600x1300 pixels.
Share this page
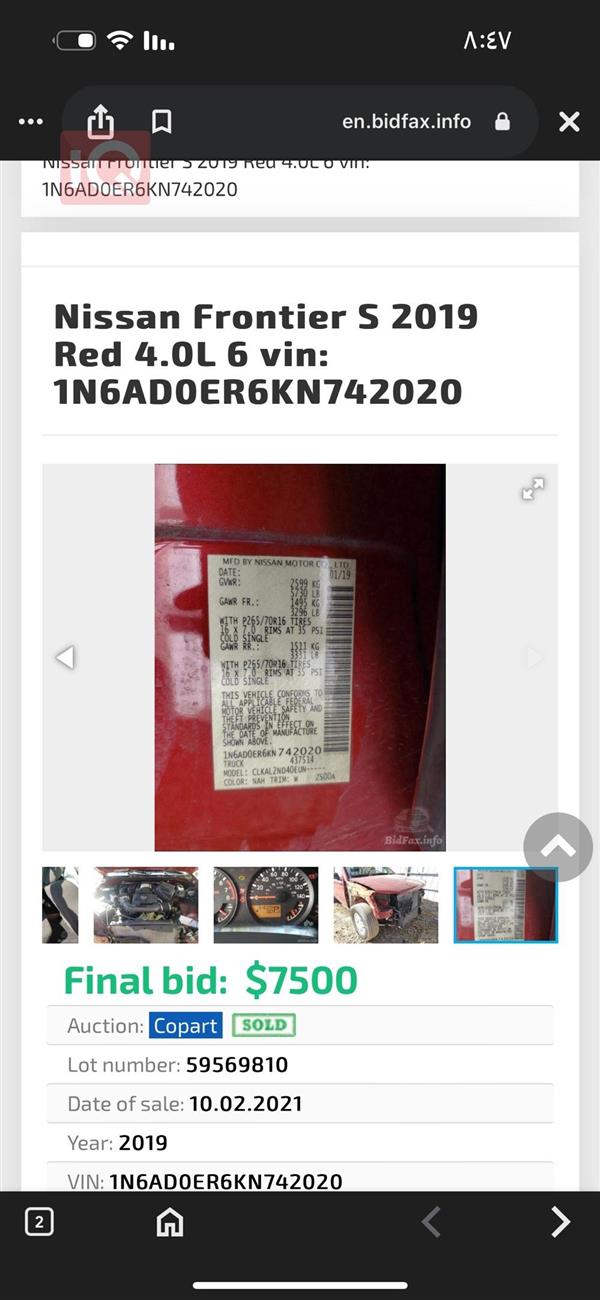(x=100, y=122)
